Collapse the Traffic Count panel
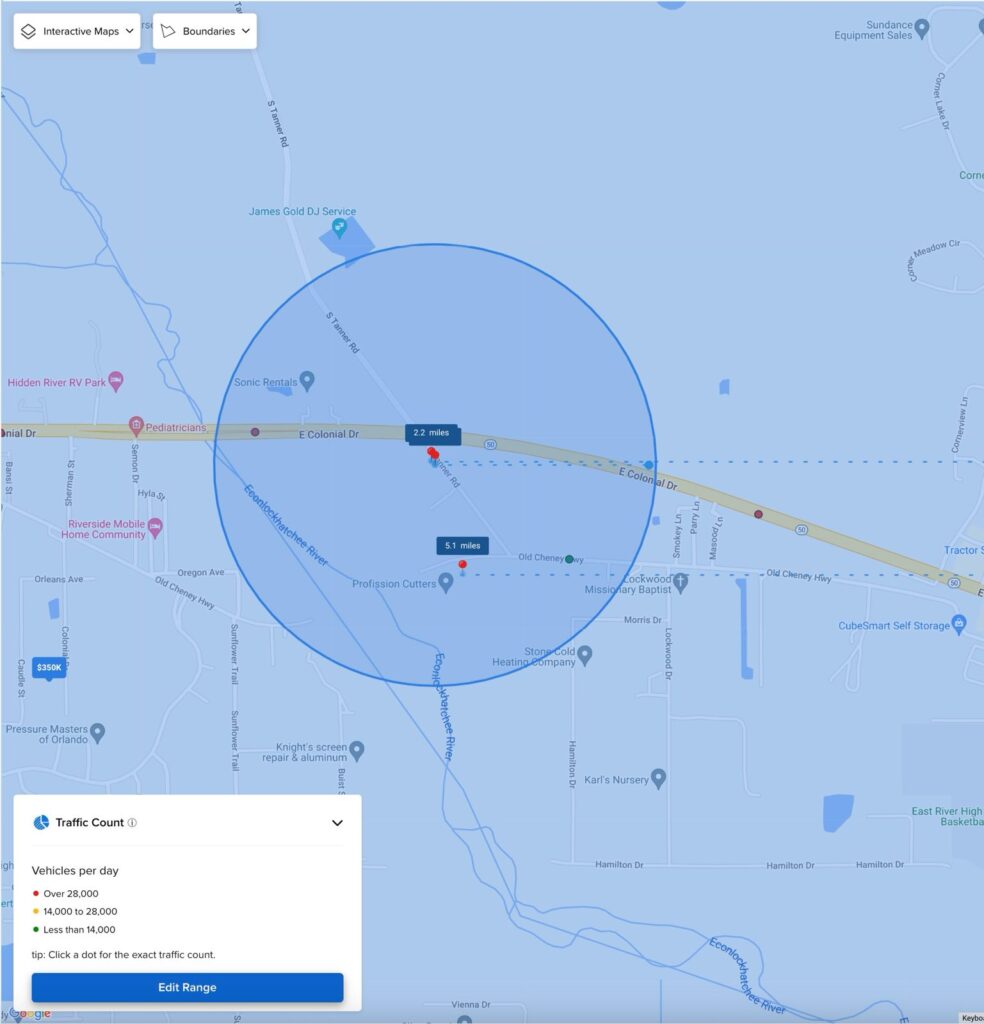 pos(337,823)
